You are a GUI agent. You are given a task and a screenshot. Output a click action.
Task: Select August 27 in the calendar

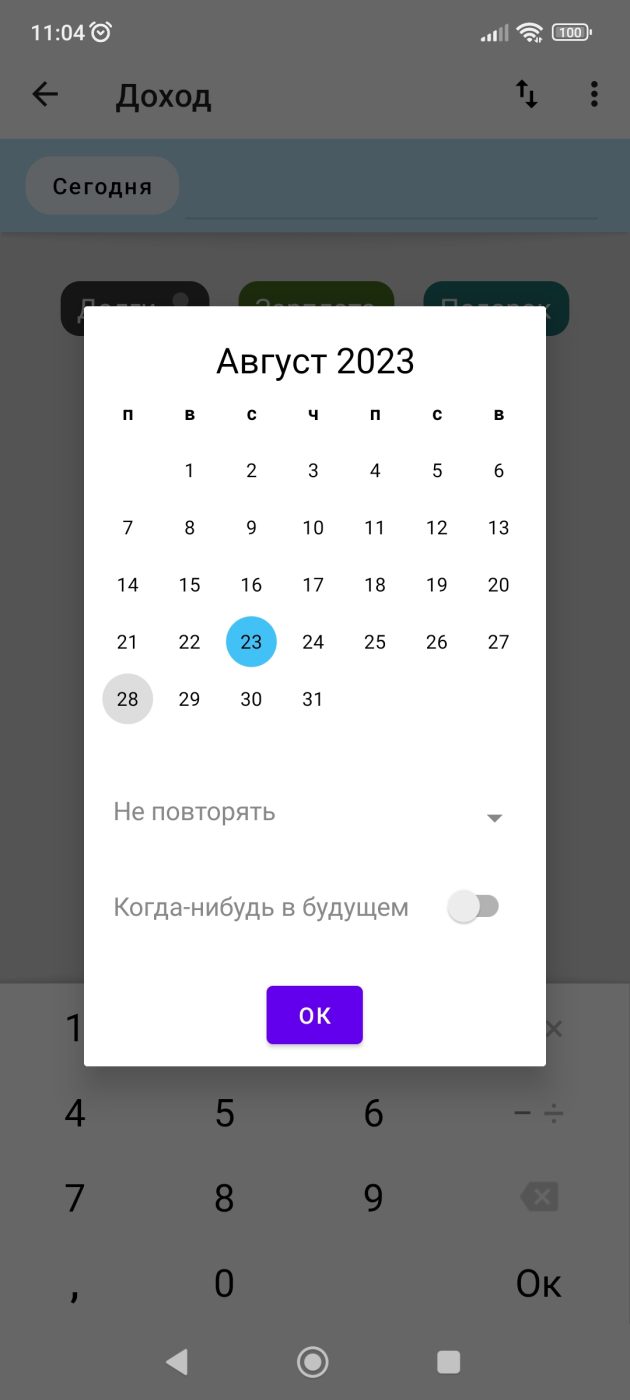(x=498, y=642)
